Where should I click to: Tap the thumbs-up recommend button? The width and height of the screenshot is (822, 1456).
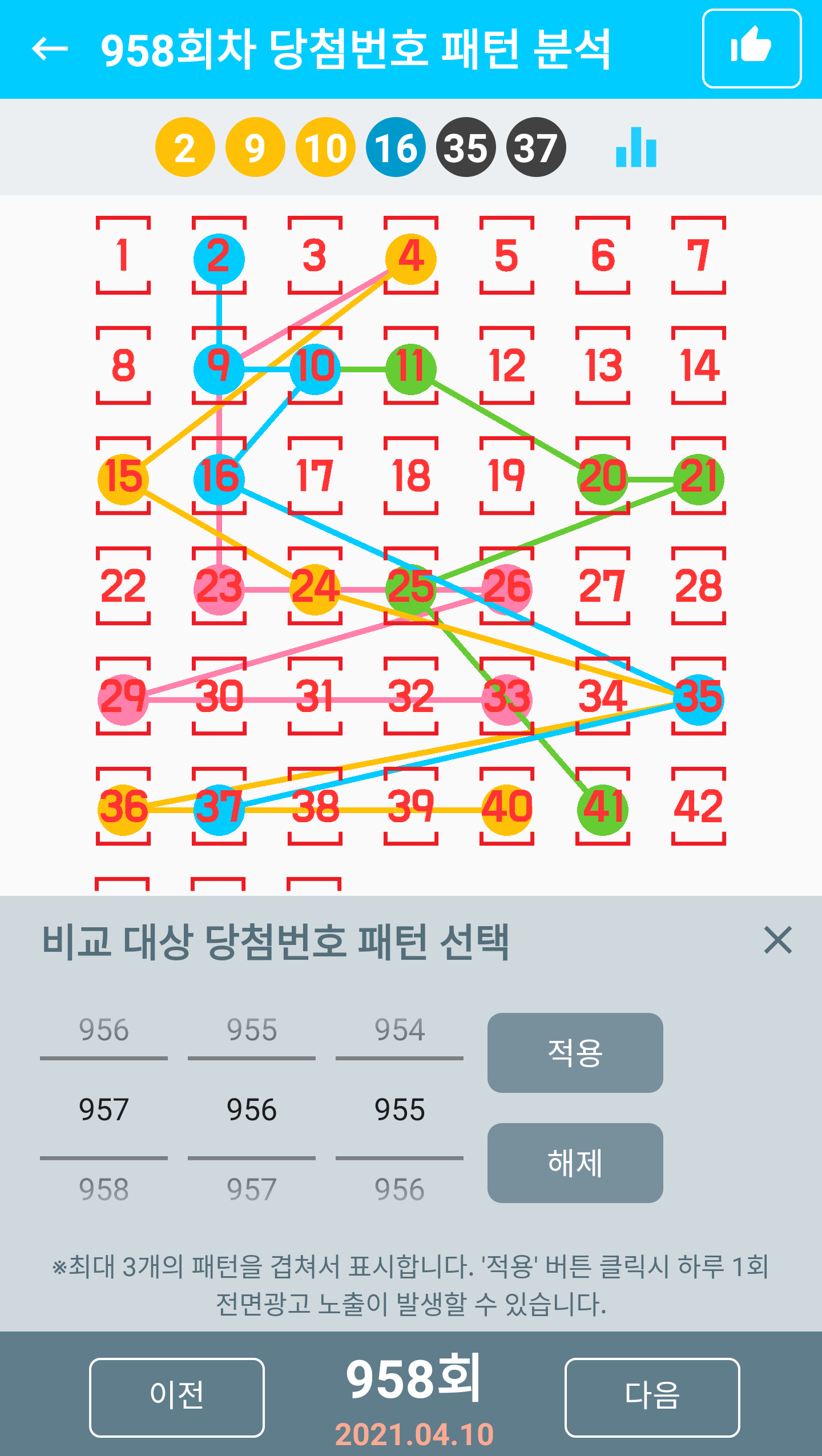751,49
